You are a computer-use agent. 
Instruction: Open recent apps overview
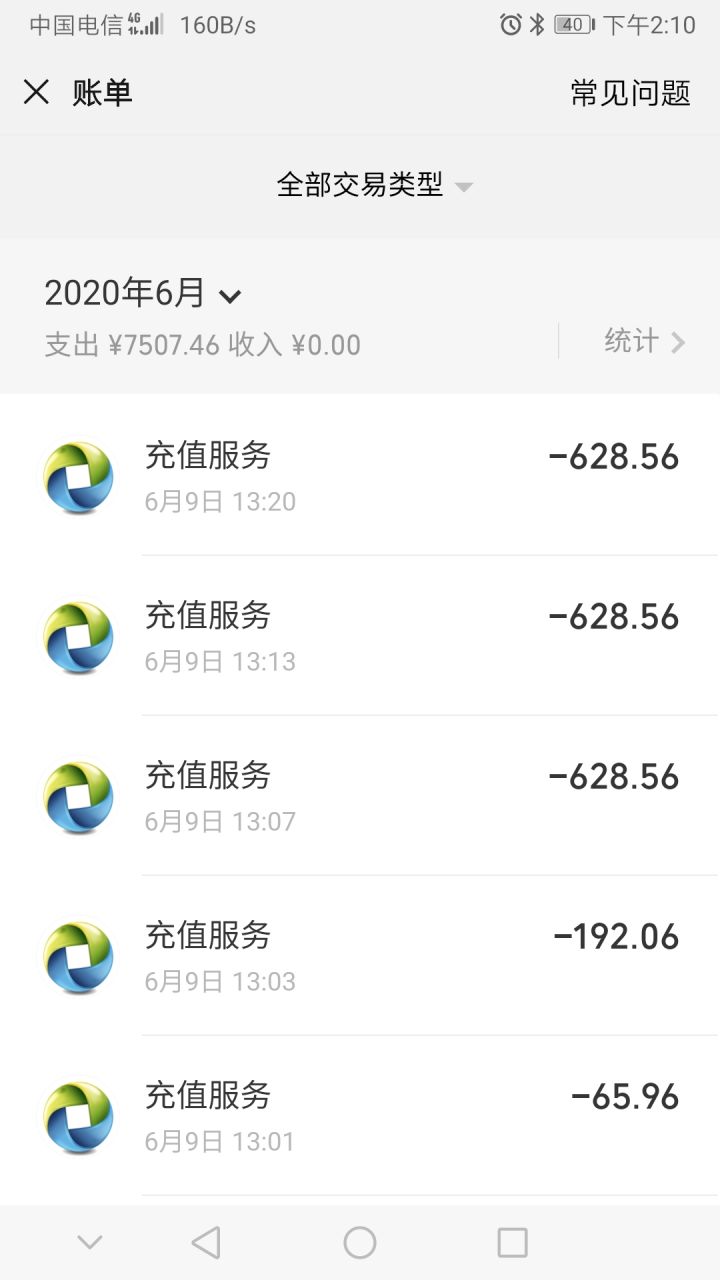point(512,1242)
